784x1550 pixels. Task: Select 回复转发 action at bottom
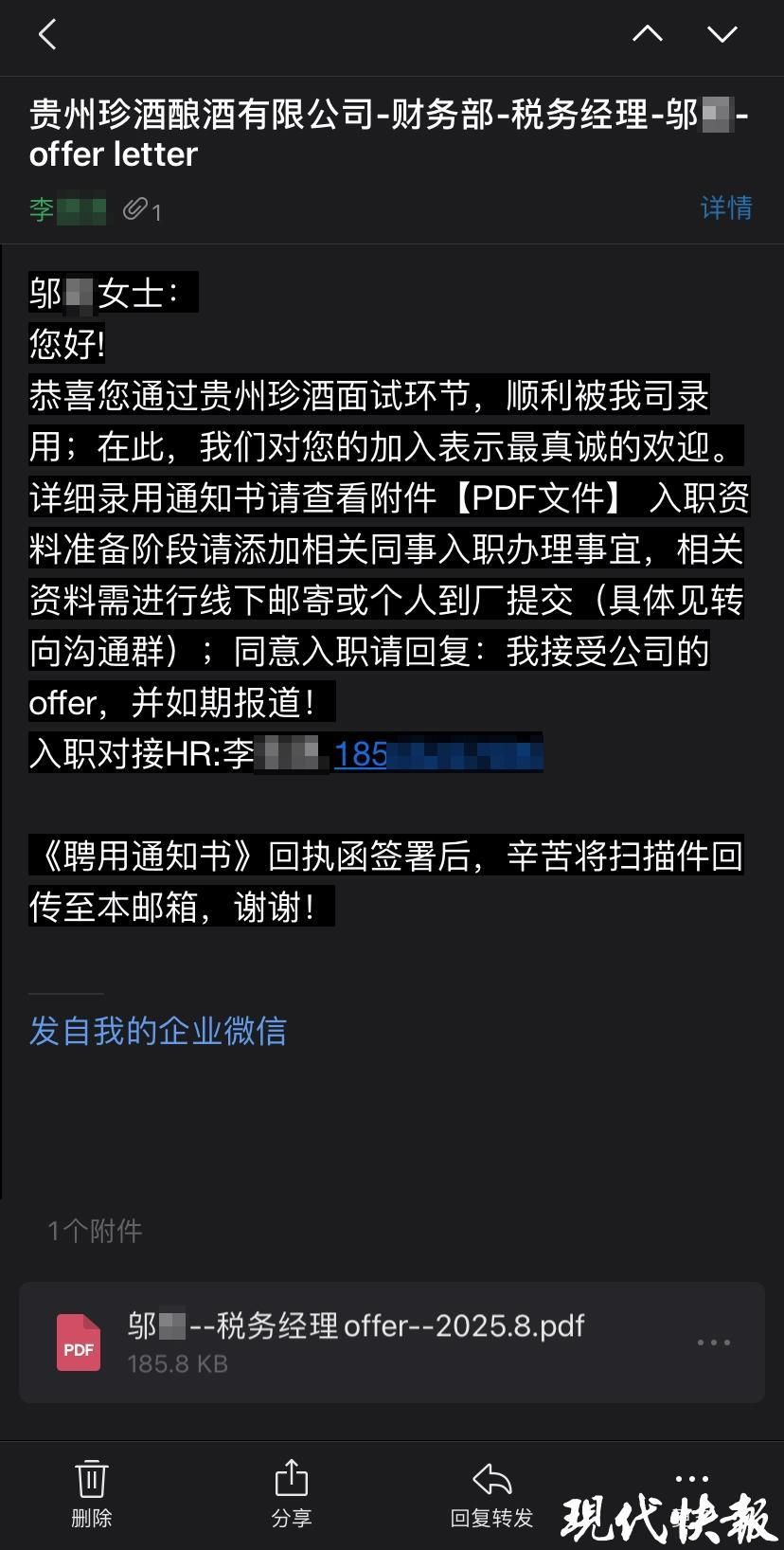[x=490, y=1517]
